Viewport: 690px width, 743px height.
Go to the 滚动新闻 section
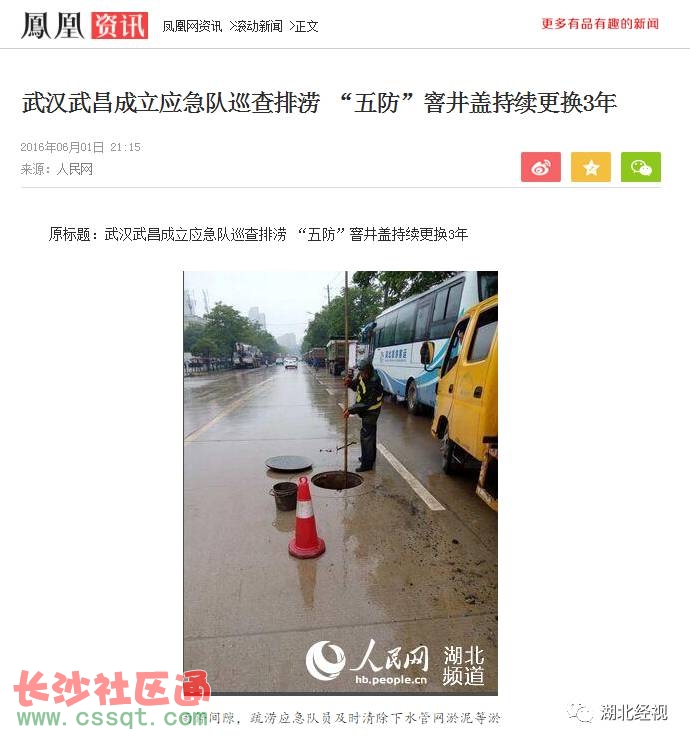click(258, 26)
